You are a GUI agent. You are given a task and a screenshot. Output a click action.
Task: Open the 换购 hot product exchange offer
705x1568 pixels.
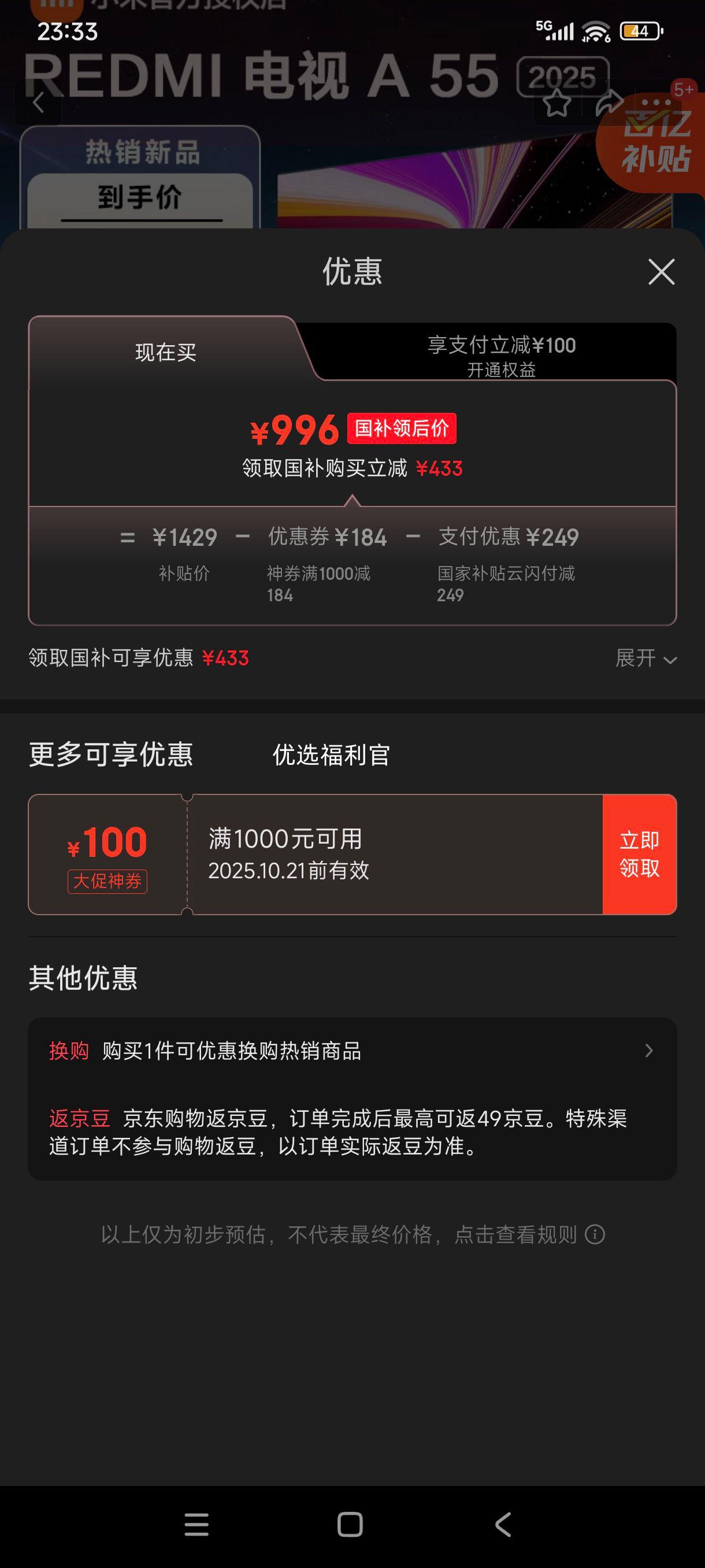[351, 1051]
